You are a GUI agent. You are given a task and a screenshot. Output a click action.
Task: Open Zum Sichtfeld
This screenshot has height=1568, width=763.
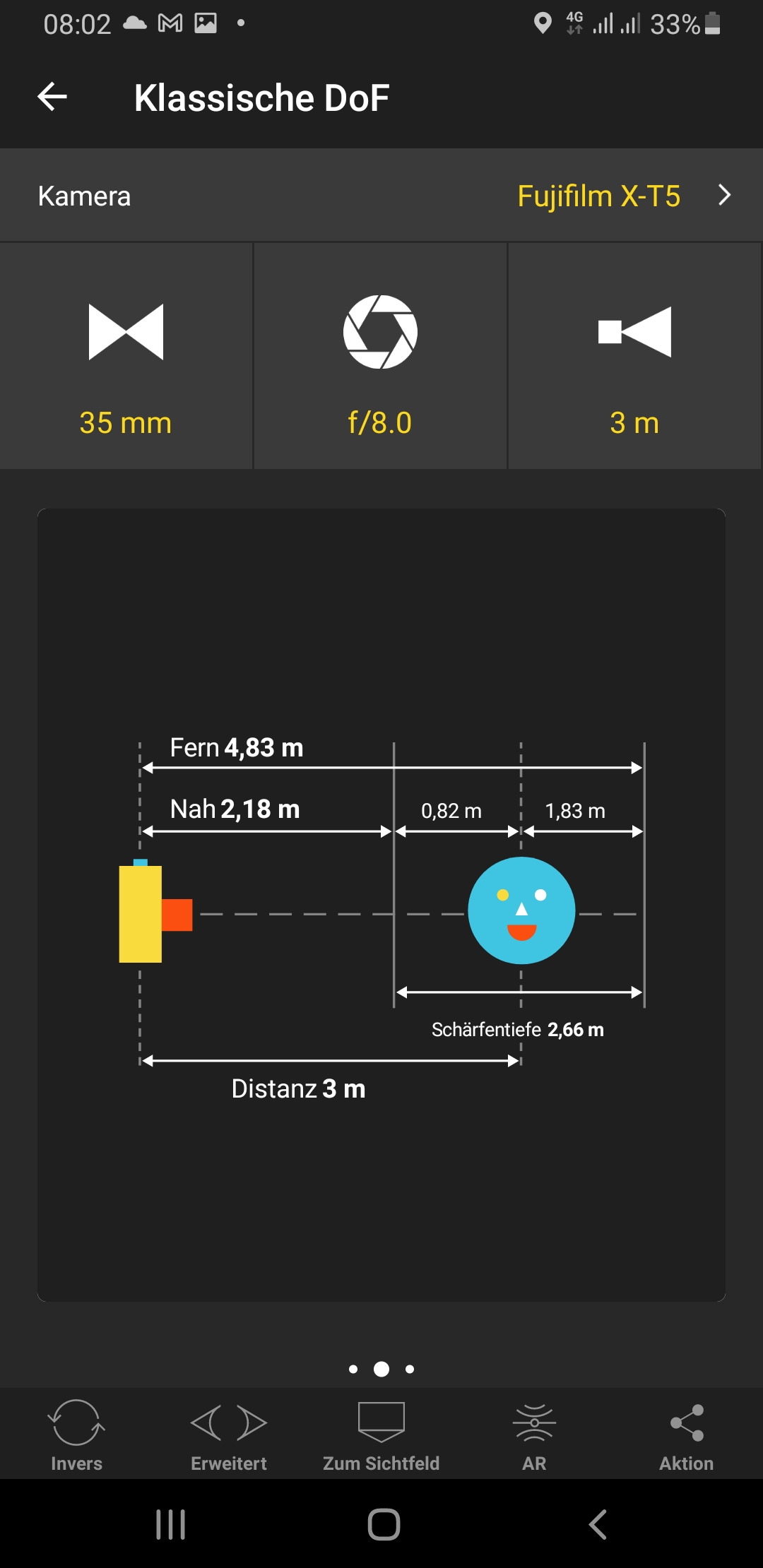click(x=381, y=1435)
